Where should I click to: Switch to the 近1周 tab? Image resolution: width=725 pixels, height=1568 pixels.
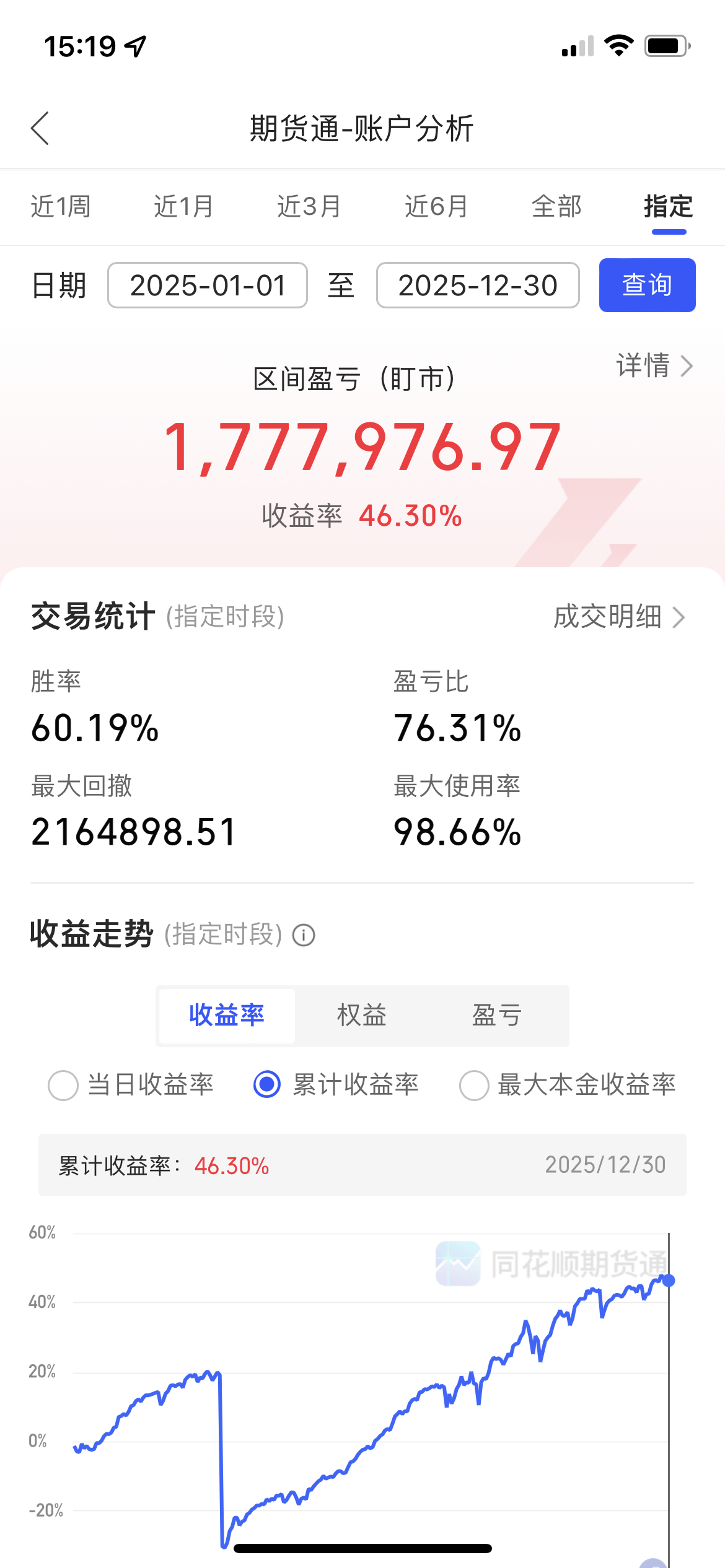[61, 206]
